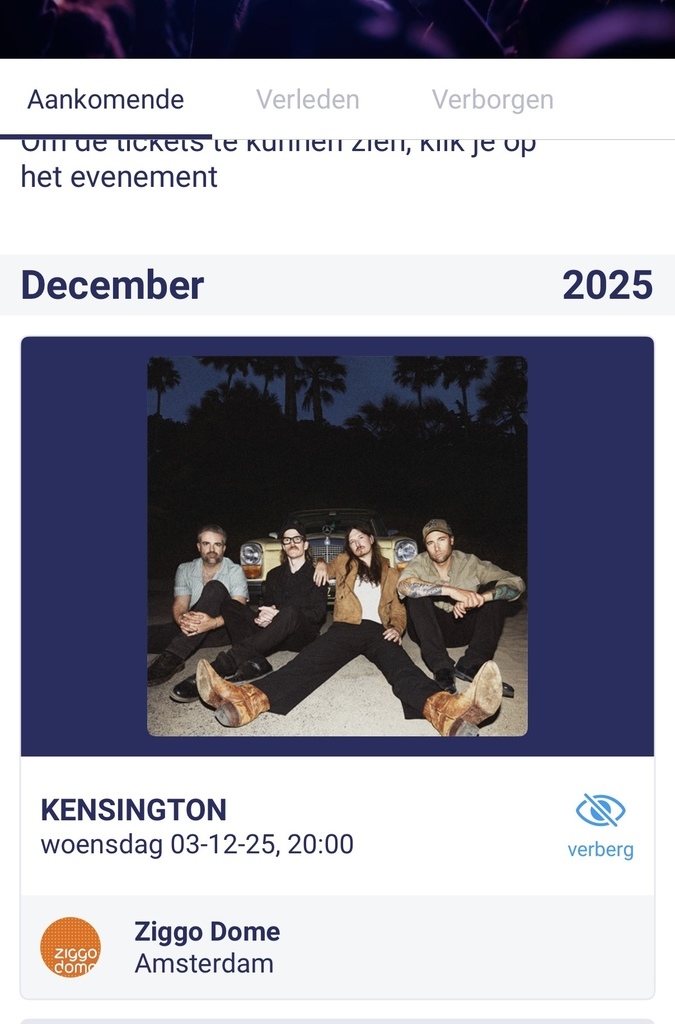Switch to the Verleden tab
Screen dimensions: 675x1024
(x=307, y=100)
